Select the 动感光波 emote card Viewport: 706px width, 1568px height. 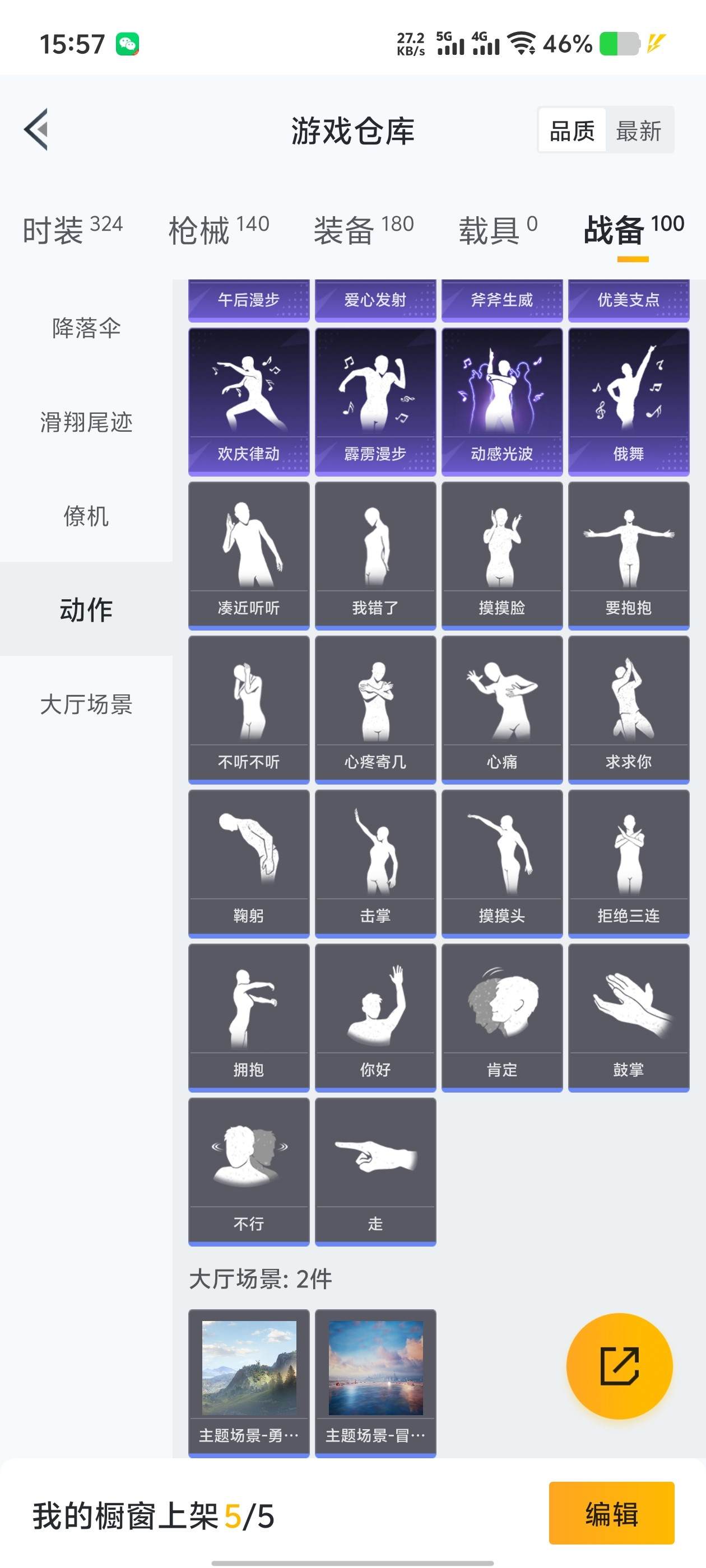[x=502, y=399]
